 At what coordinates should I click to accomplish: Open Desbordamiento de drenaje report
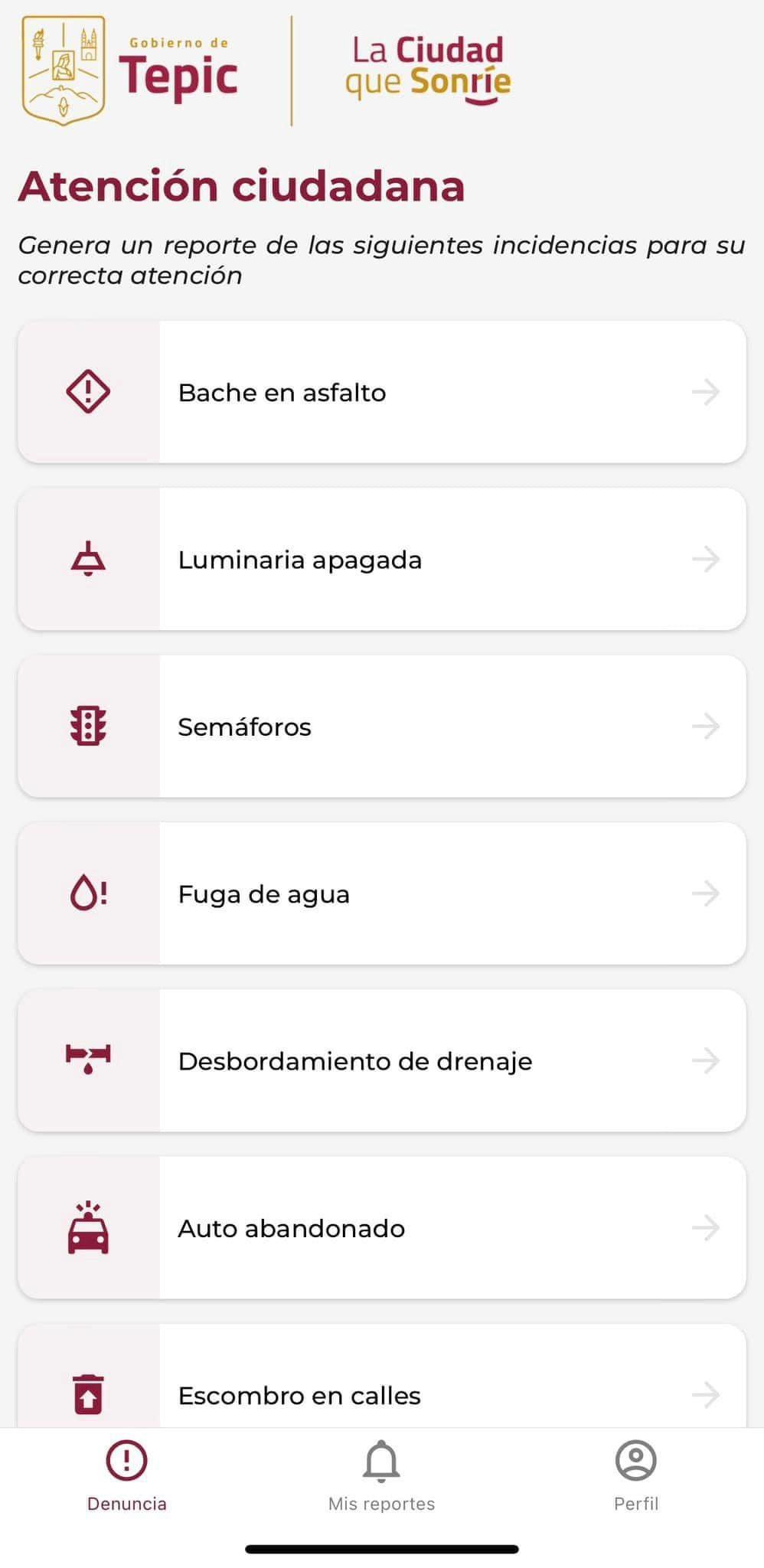(x=381, y=1060)
